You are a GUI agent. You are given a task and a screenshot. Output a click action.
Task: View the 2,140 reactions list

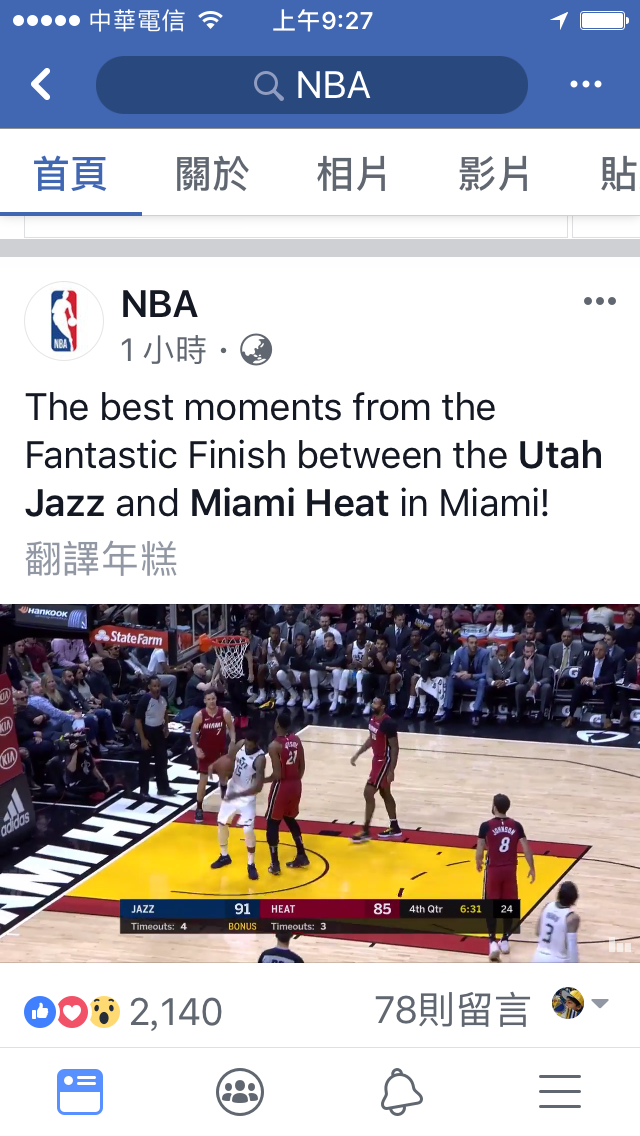click(124, 1012)
